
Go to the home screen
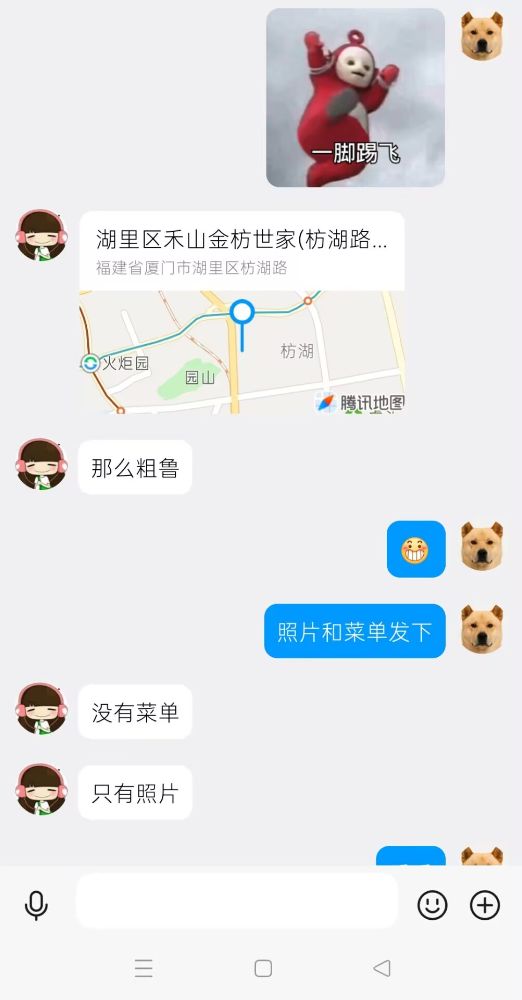click(263, 968)
